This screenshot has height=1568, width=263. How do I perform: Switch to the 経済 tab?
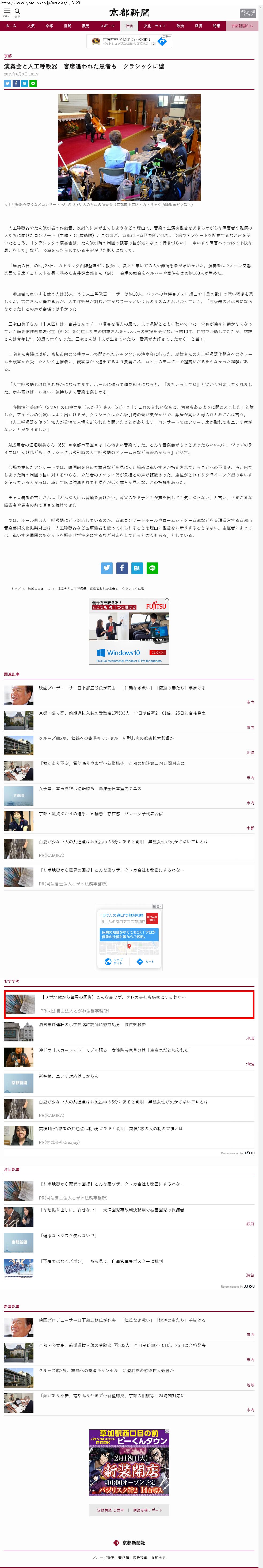[199, 26]
